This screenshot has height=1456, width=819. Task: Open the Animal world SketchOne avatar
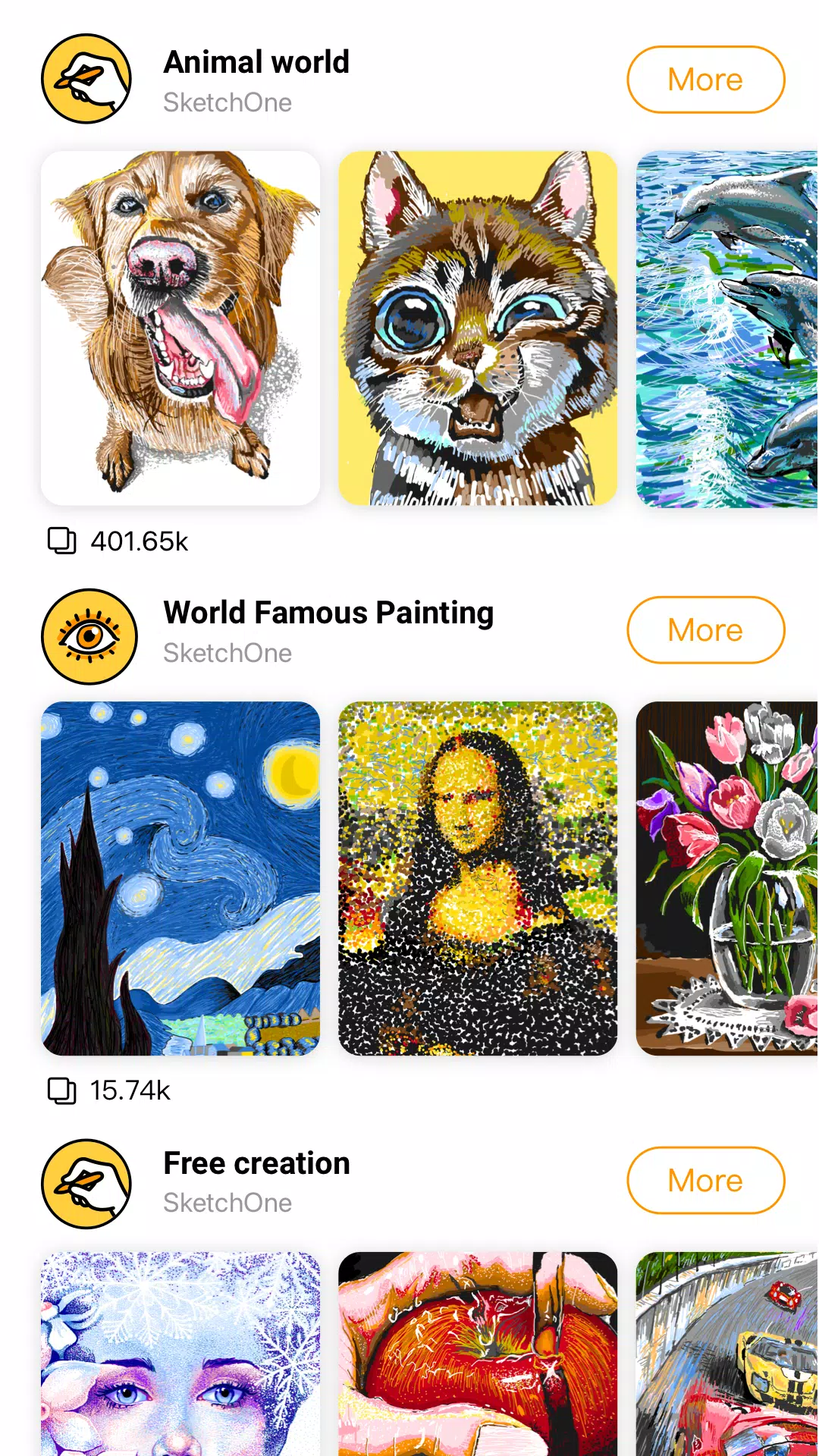pos(86,79)
